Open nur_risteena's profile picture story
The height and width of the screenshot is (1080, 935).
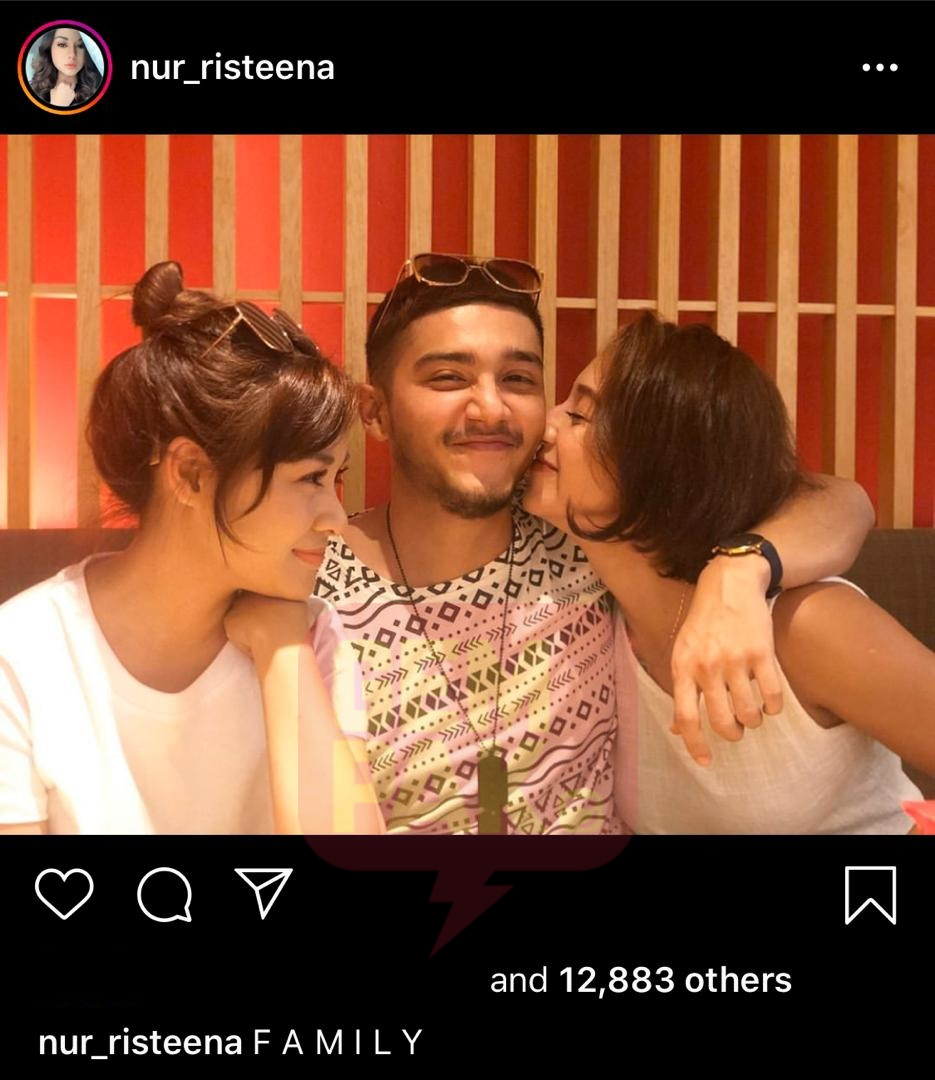[65, 67]
